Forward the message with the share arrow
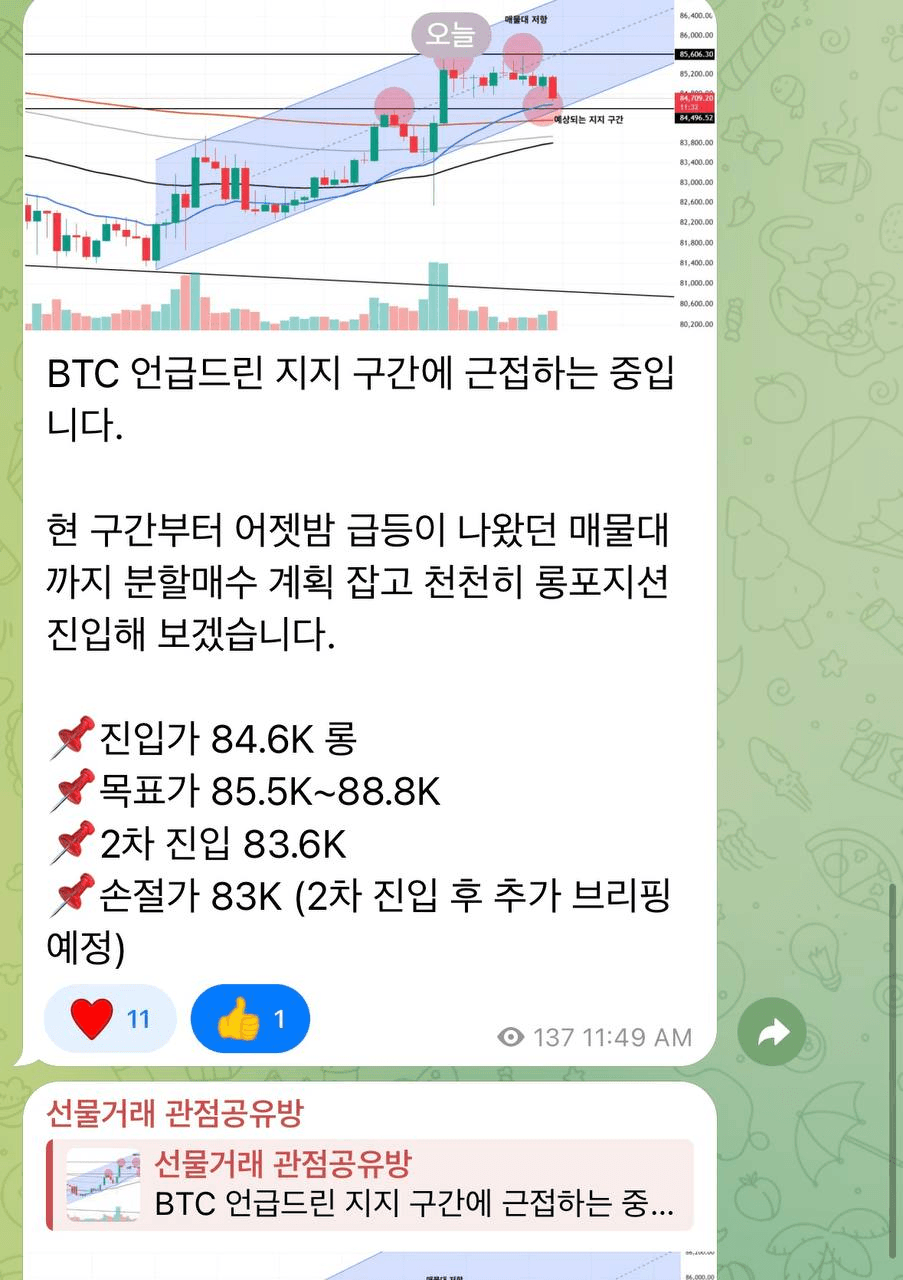 pyautogui.click(x=771, y=1034)
